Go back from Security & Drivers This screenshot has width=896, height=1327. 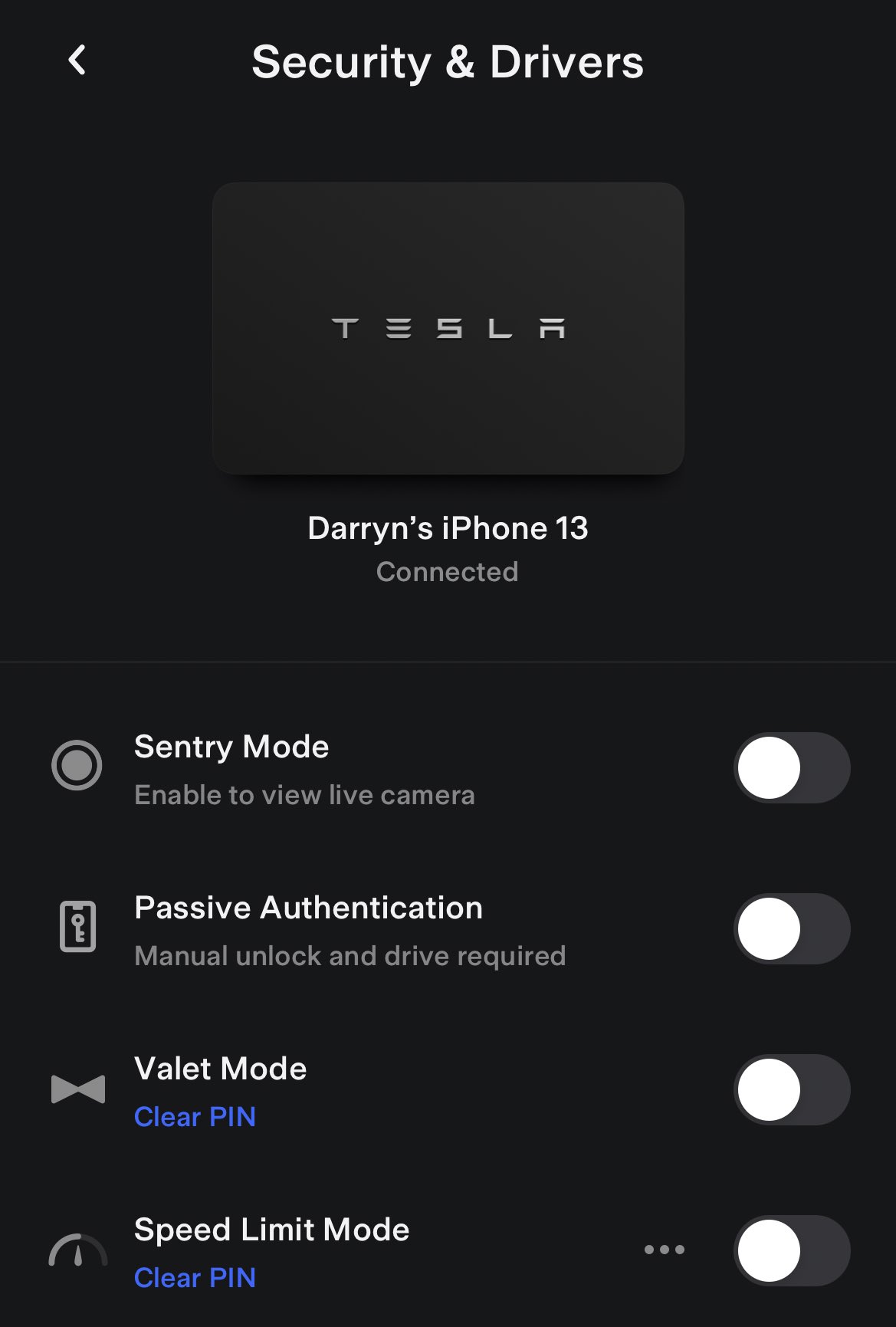point(77,61)
